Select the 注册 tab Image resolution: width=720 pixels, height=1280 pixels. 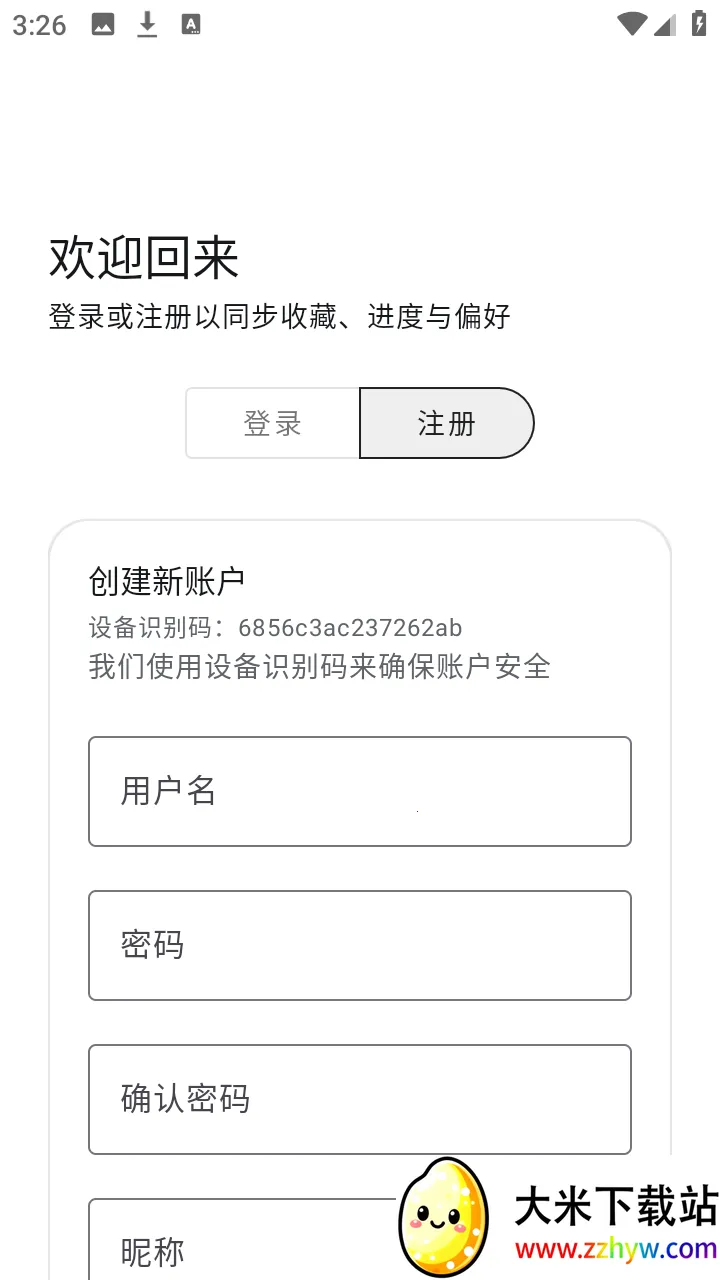(446, 422)
